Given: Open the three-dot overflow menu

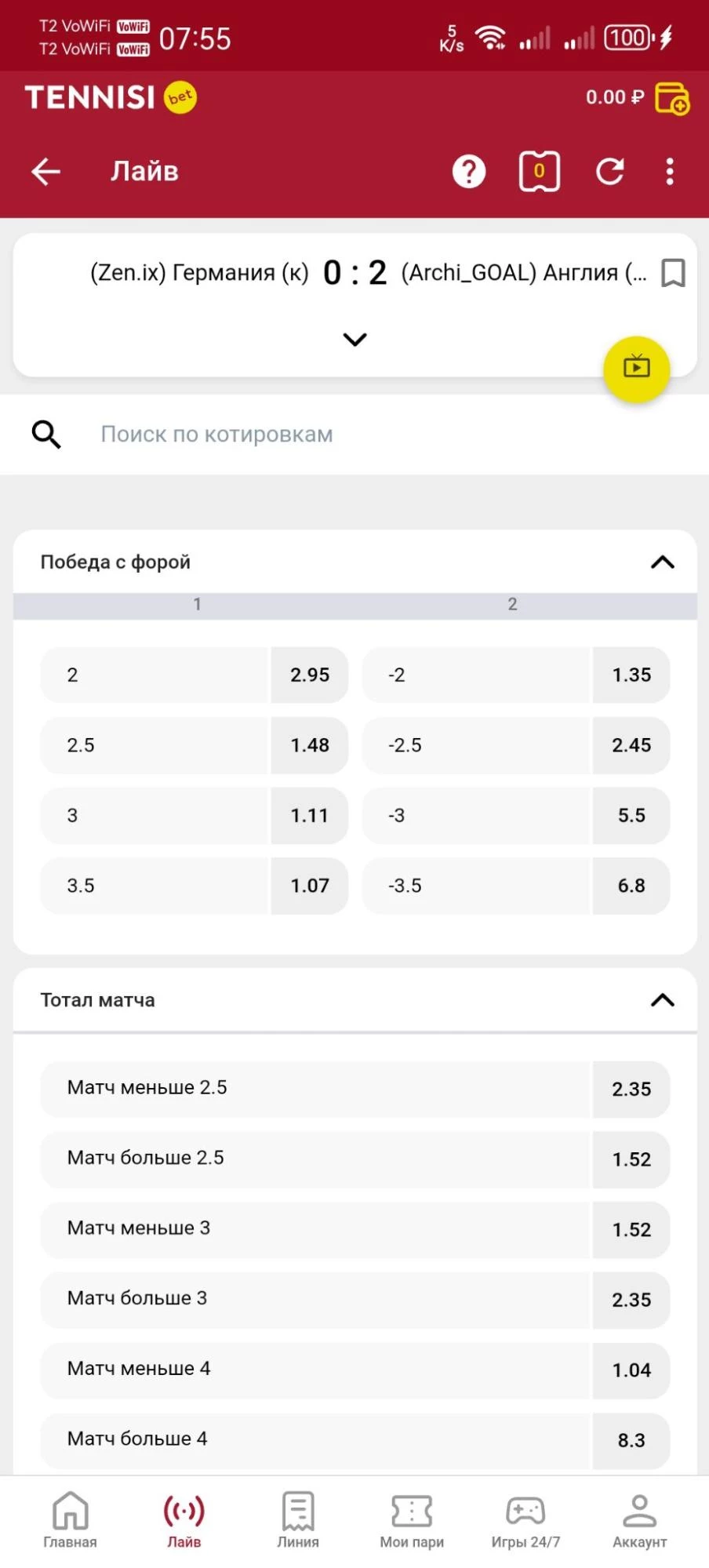Looking at the screenshot, I should tap(669, 171).
